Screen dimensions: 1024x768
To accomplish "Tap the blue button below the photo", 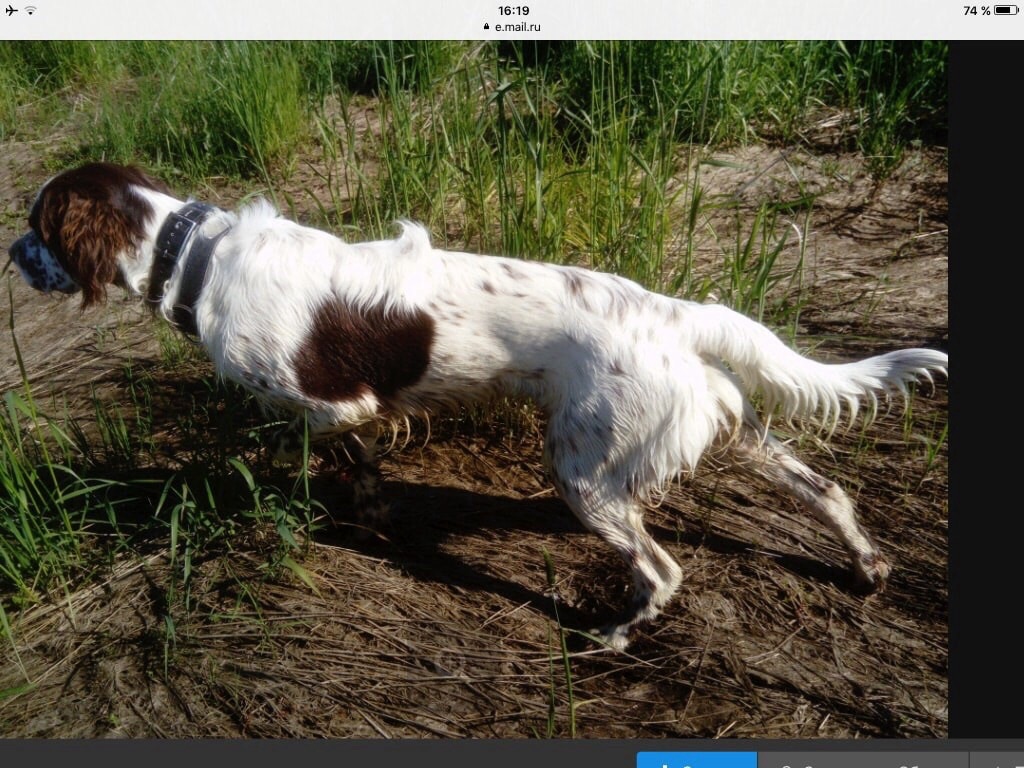I will [696, 761].
